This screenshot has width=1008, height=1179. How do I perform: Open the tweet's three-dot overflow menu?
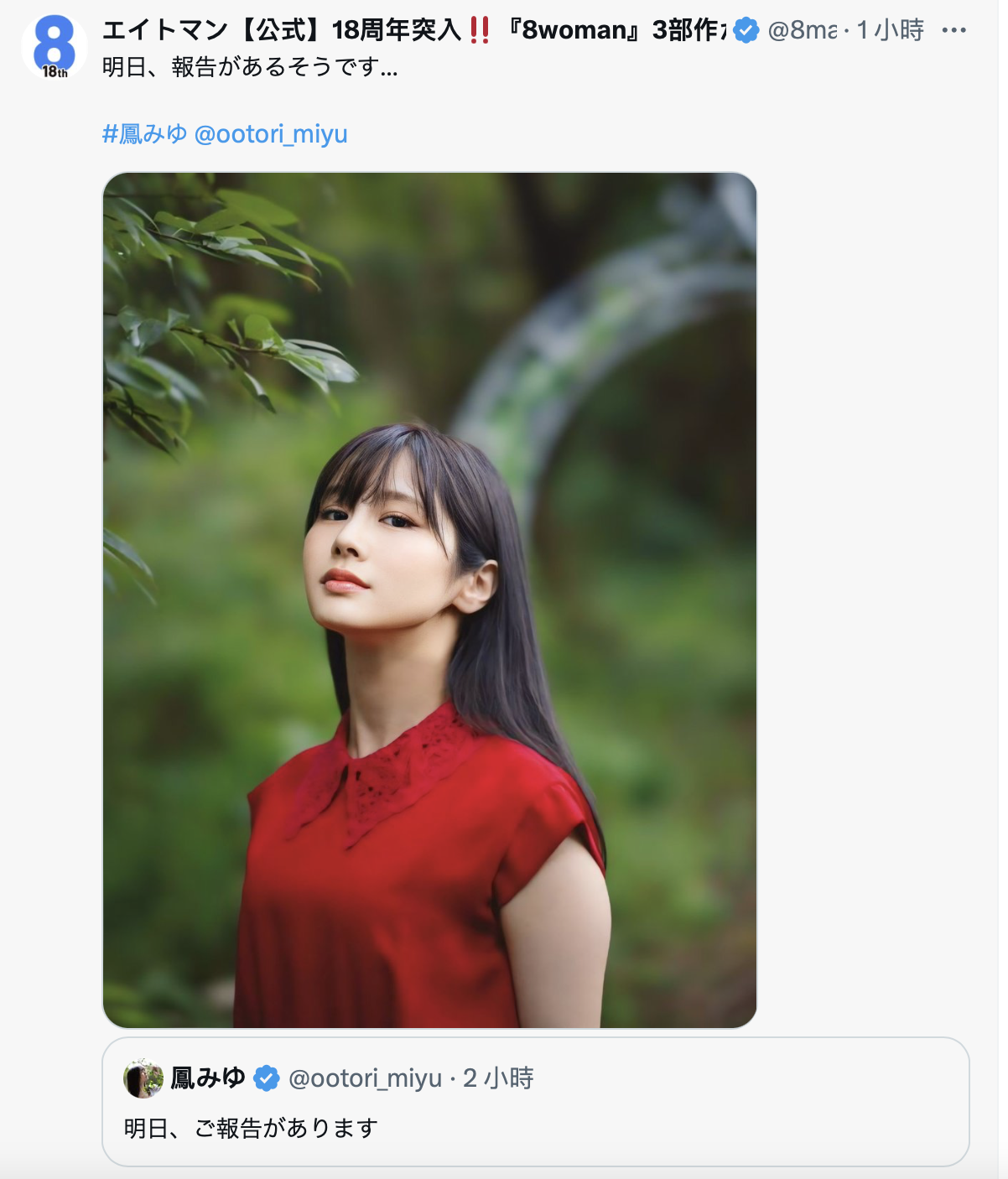(953, 30)
